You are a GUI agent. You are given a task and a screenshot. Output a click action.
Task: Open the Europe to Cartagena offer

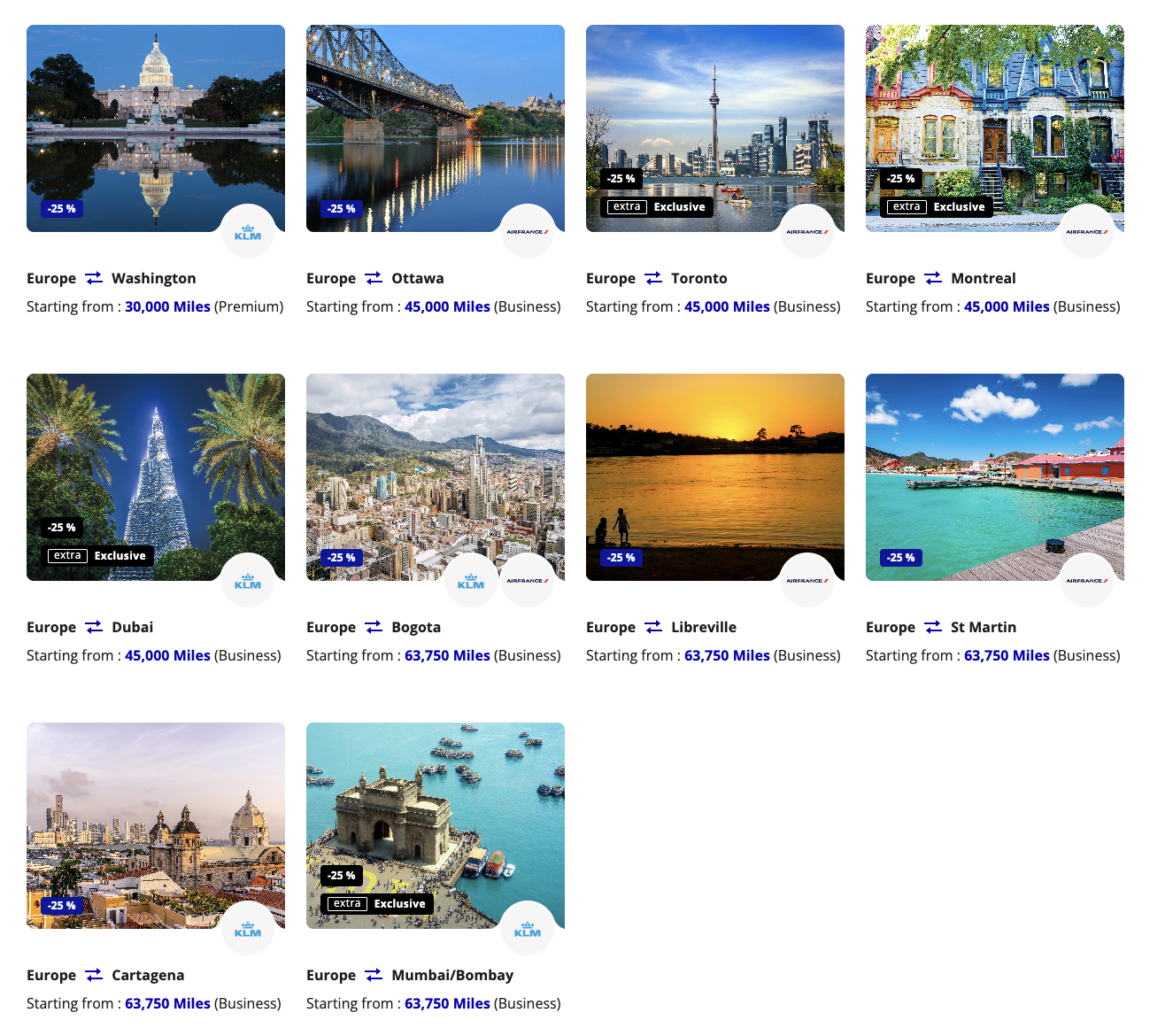[x=156, y=825]
